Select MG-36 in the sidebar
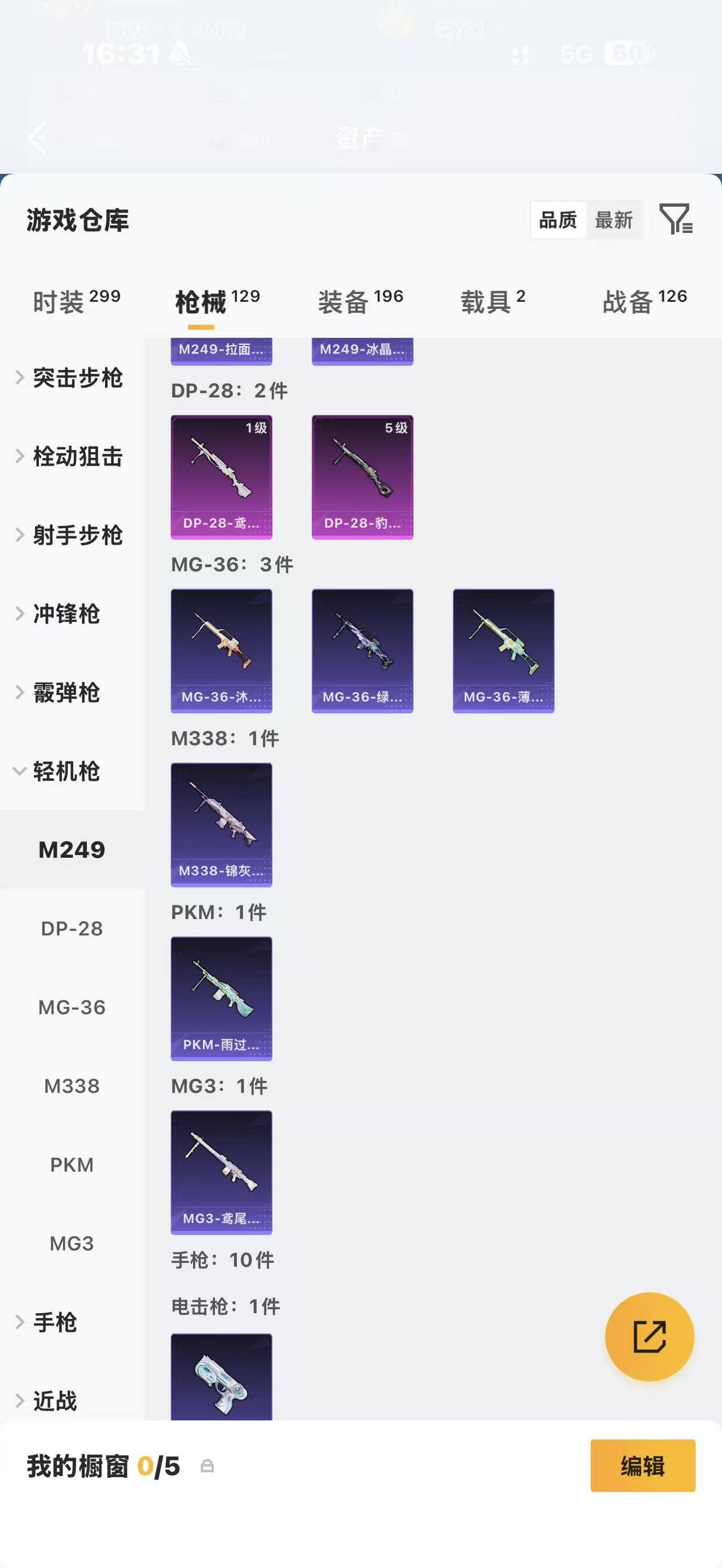Viewport: 722px width, 1568px height. tap(72, 1008)
